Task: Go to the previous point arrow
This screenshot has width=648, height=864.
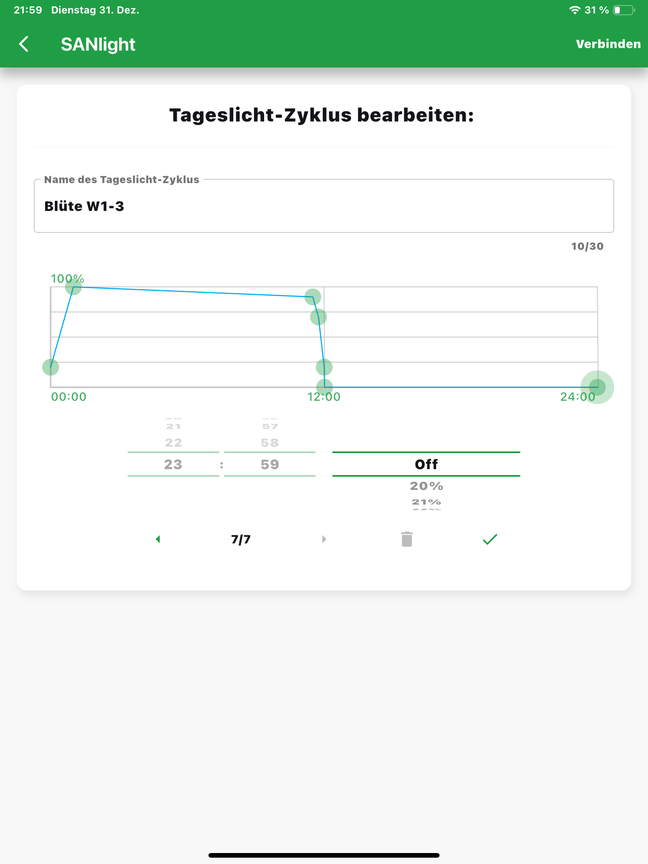Action: coord(158,539)
